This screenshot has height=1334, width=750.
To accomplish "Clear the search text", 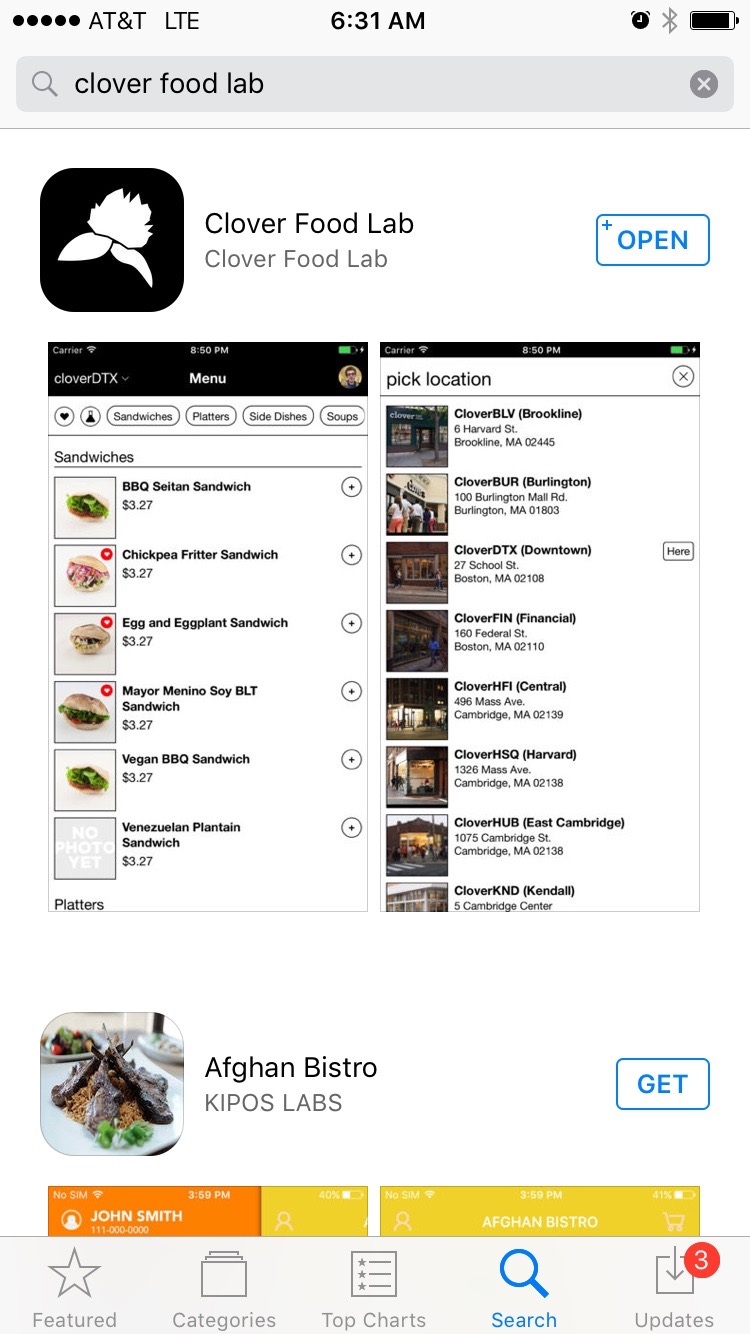I will tap(704, 84).
